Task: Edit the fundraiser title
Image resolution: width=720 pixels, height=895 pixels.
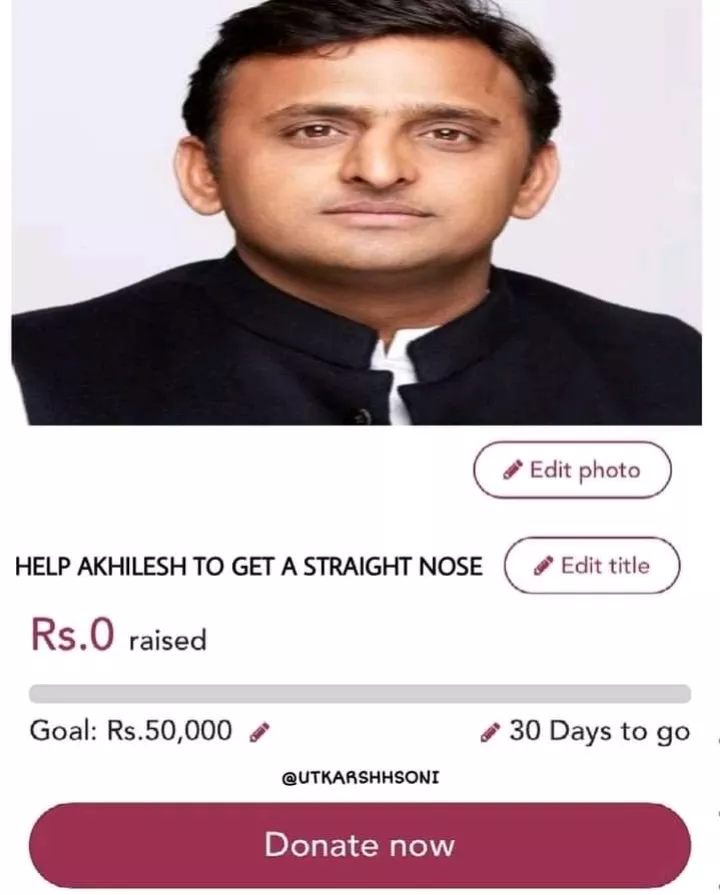Action: 592,566
